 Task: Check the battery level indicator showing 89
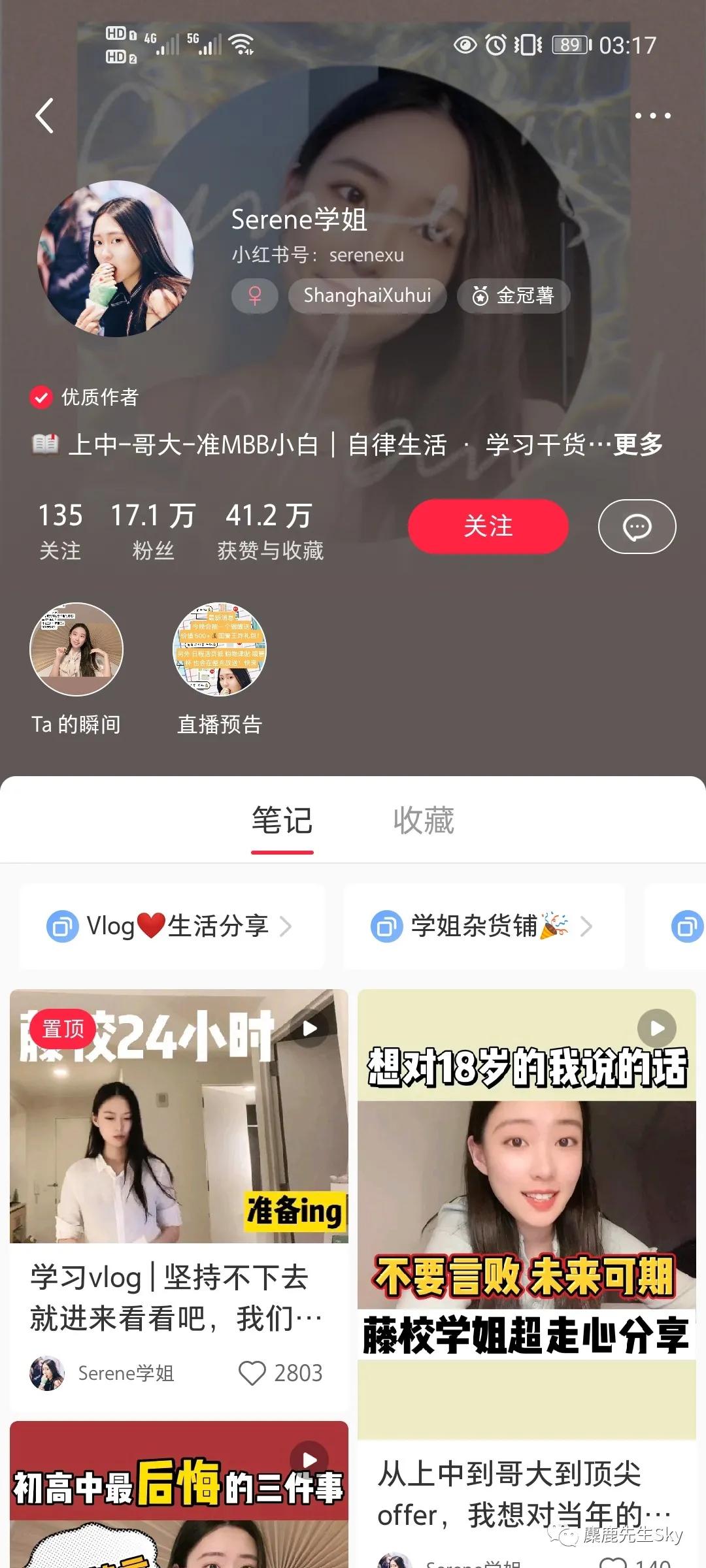568,46
